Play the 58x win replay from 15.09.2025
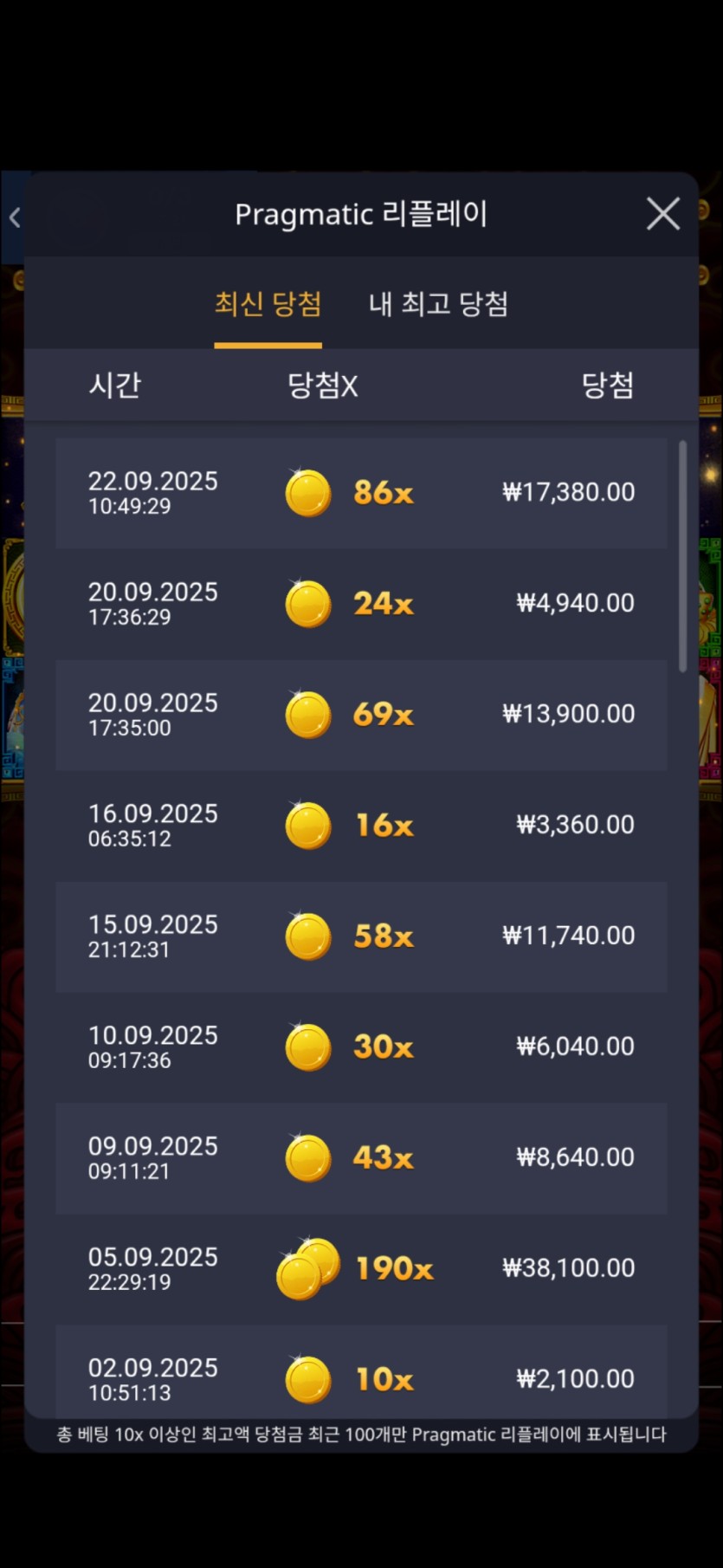Viewport: 723px width, 1568px height. [x=361, y=936]
